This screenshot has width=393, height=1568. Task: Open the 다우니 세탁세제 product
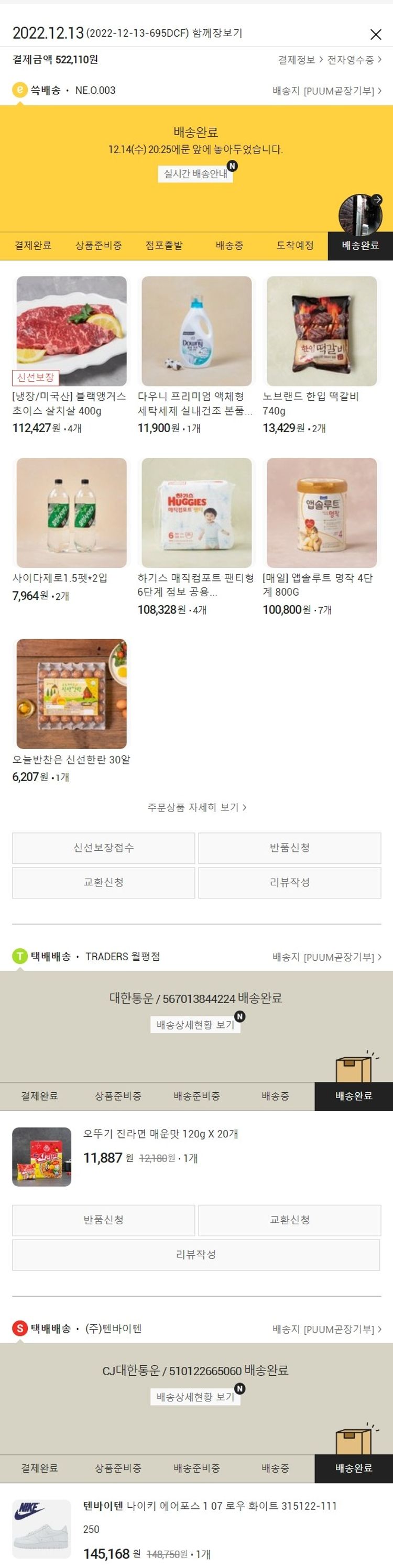pos(196,331)
